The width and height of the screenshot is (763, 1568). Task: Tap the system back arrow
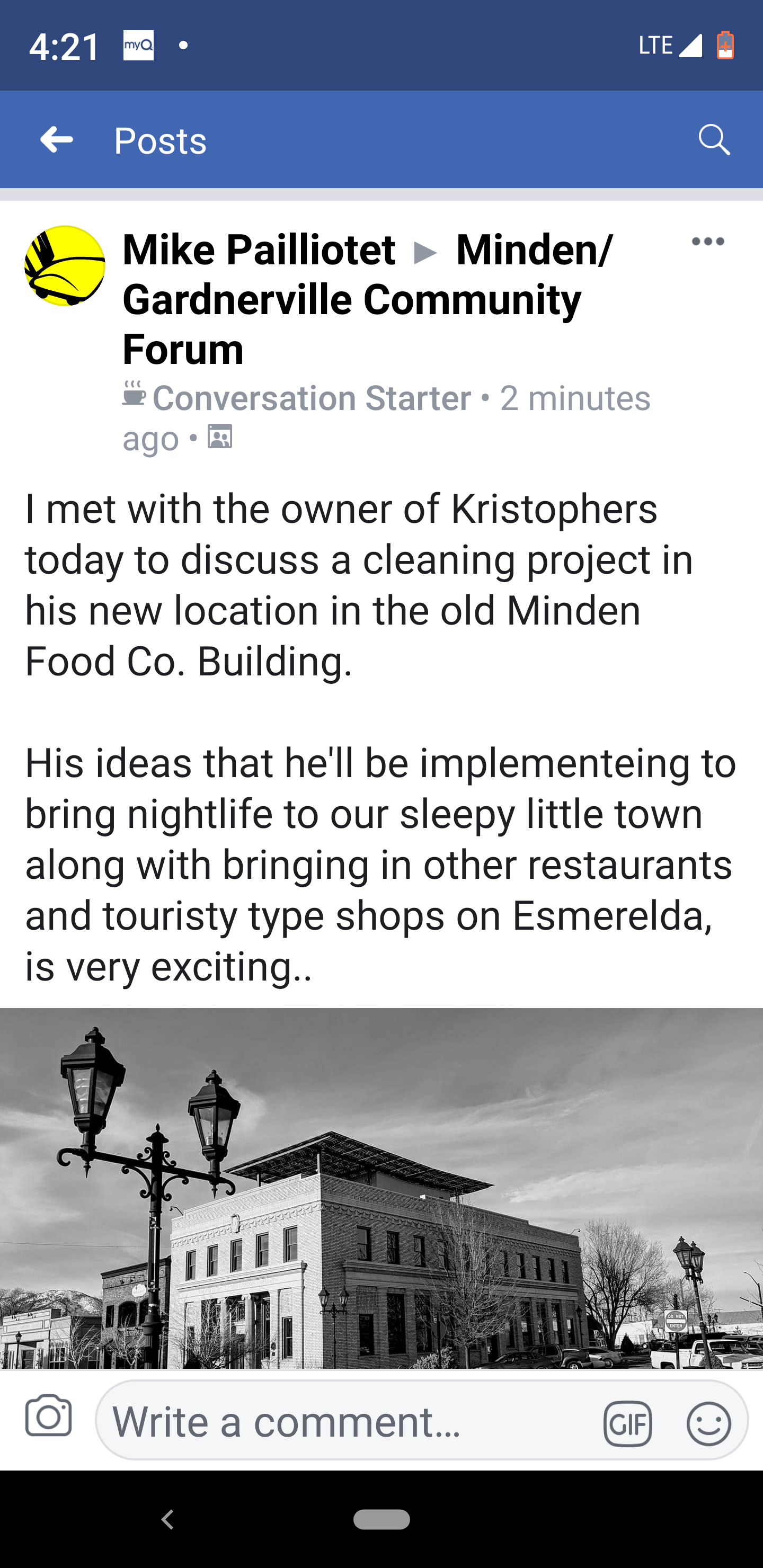(168, 1520)
